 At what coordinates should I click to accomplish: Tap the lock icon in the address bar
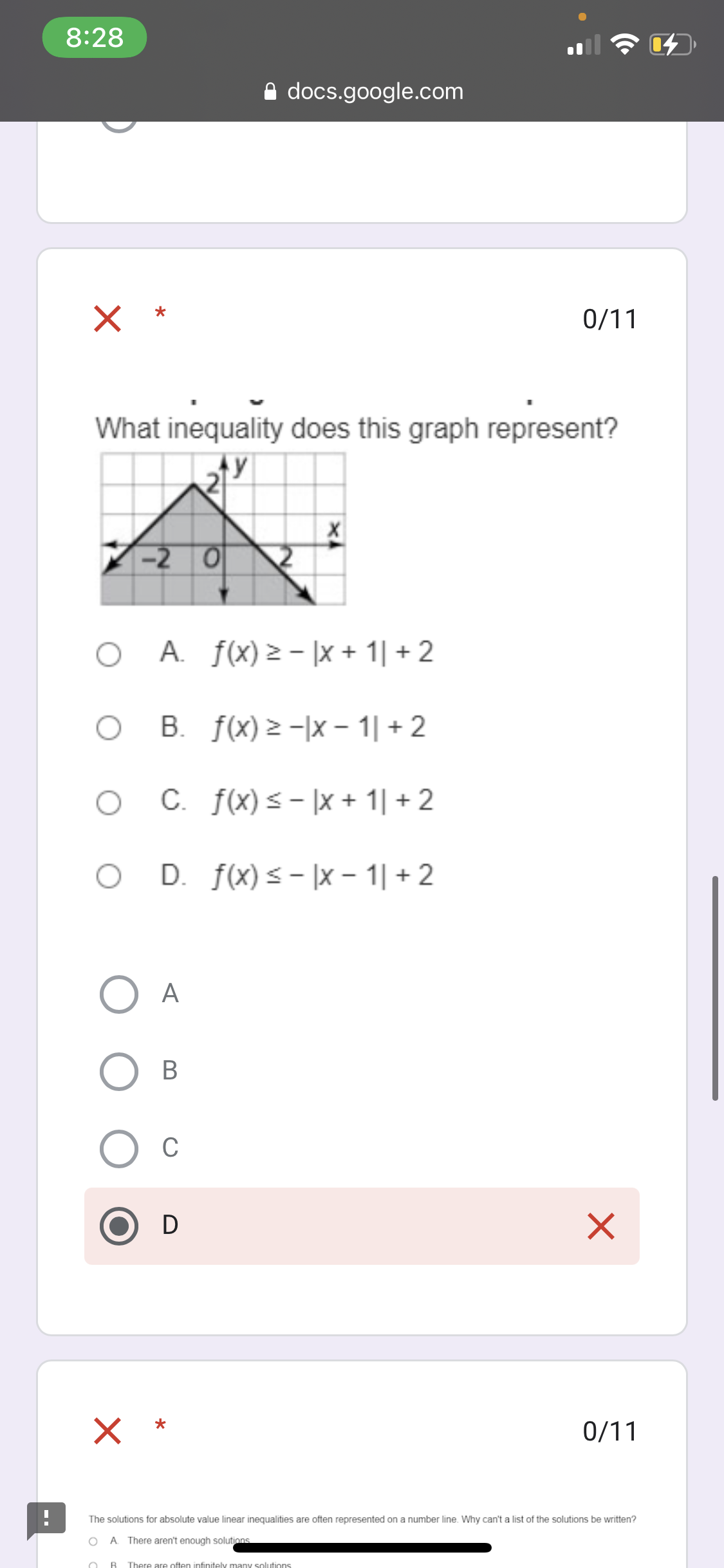[270, 91]
